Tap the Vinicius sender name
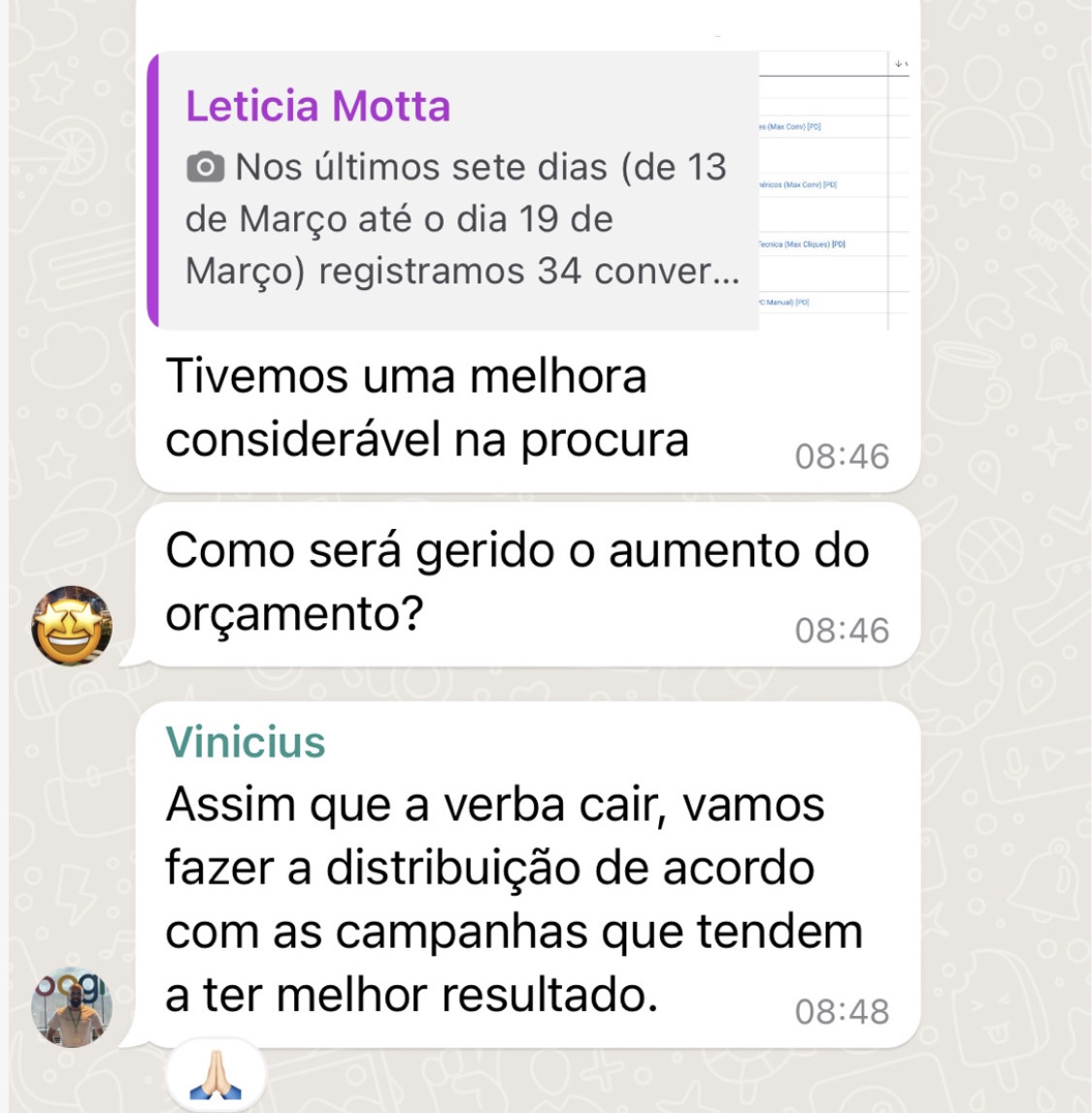The width and height of the screenshot is (1092, 1113). [246, 742]
